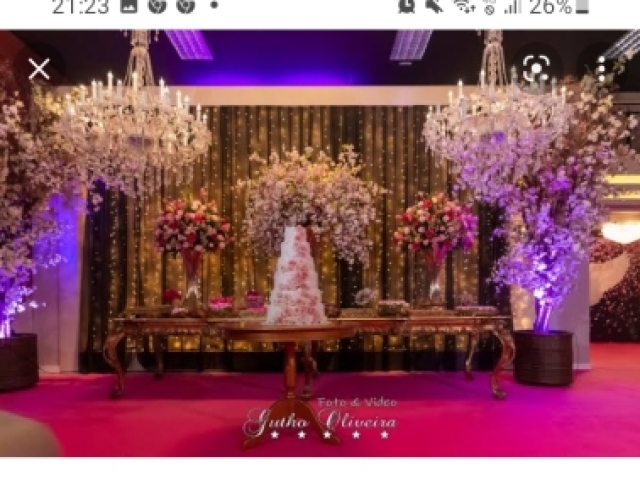640x479 pixels.
Task: Search this image with Lens
Action: [536, 68]
